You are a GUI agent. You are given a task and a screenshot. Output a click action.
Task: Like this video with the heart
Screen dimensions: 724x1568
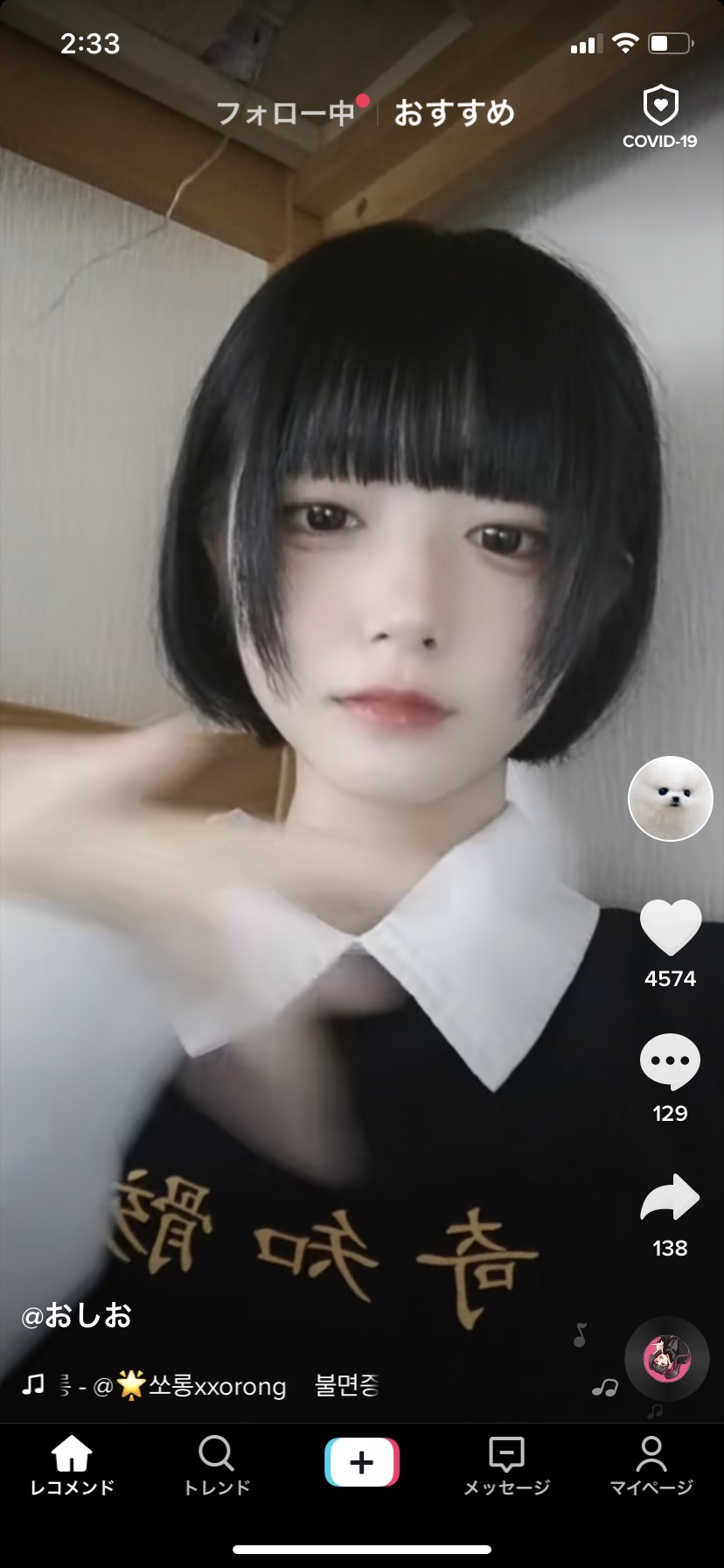(671, 927)
